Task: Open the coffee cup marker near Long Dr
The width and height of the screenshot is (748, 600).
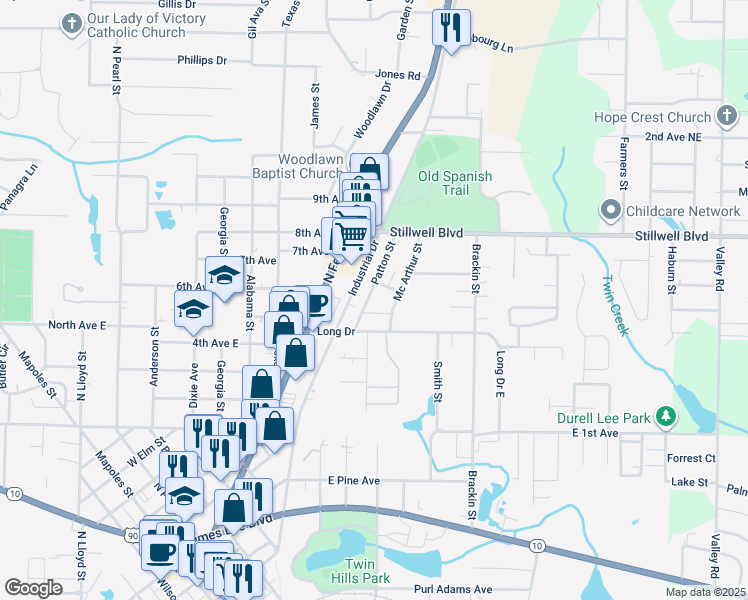Action: [x=317, y=303]
